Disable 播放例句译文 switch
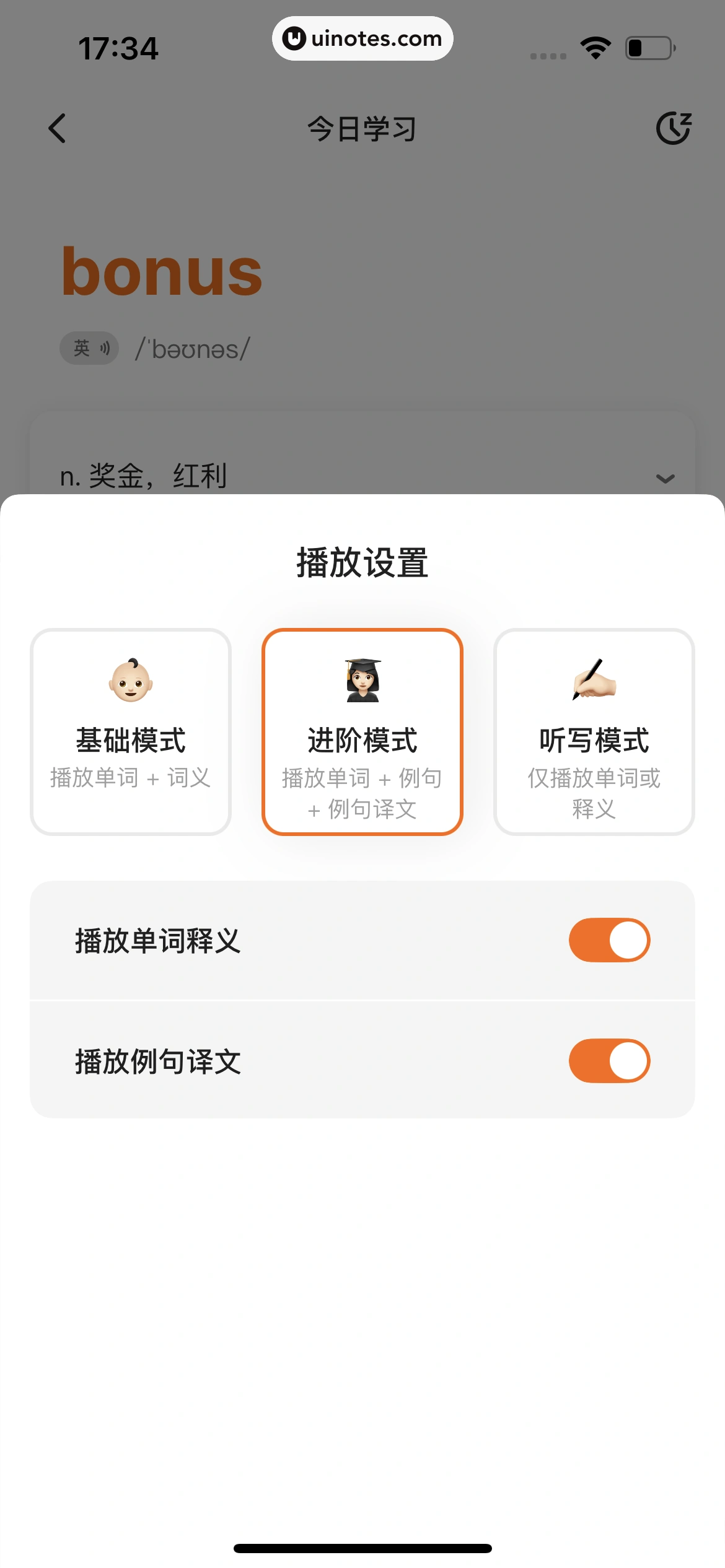The height and width of the screenshot is (1568, 725). coord(609,1061)
